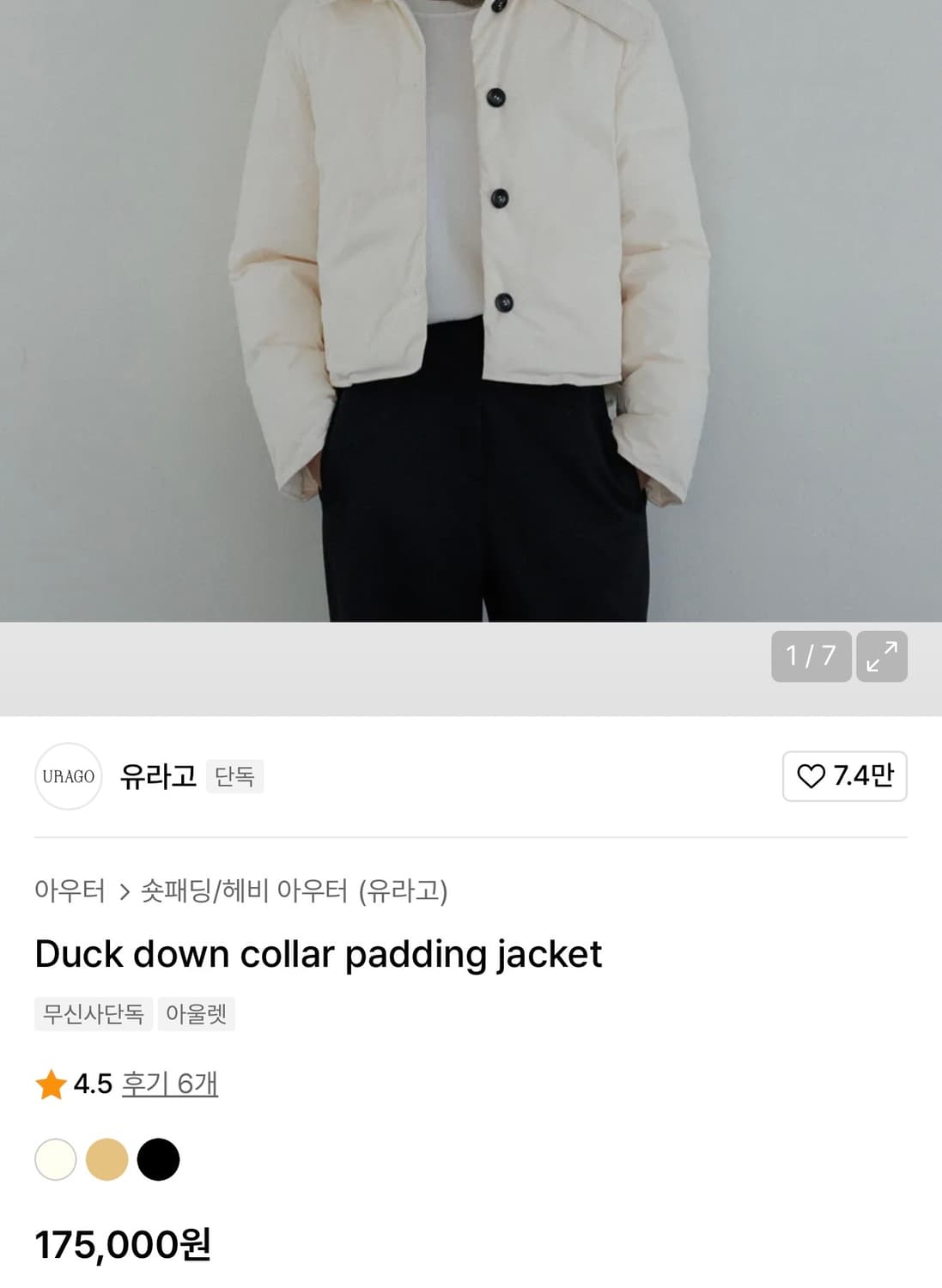Toggle the wishlist heart showing 7.4만
This screenshot has width=942, height=1288.
click(x=844, y=776)
